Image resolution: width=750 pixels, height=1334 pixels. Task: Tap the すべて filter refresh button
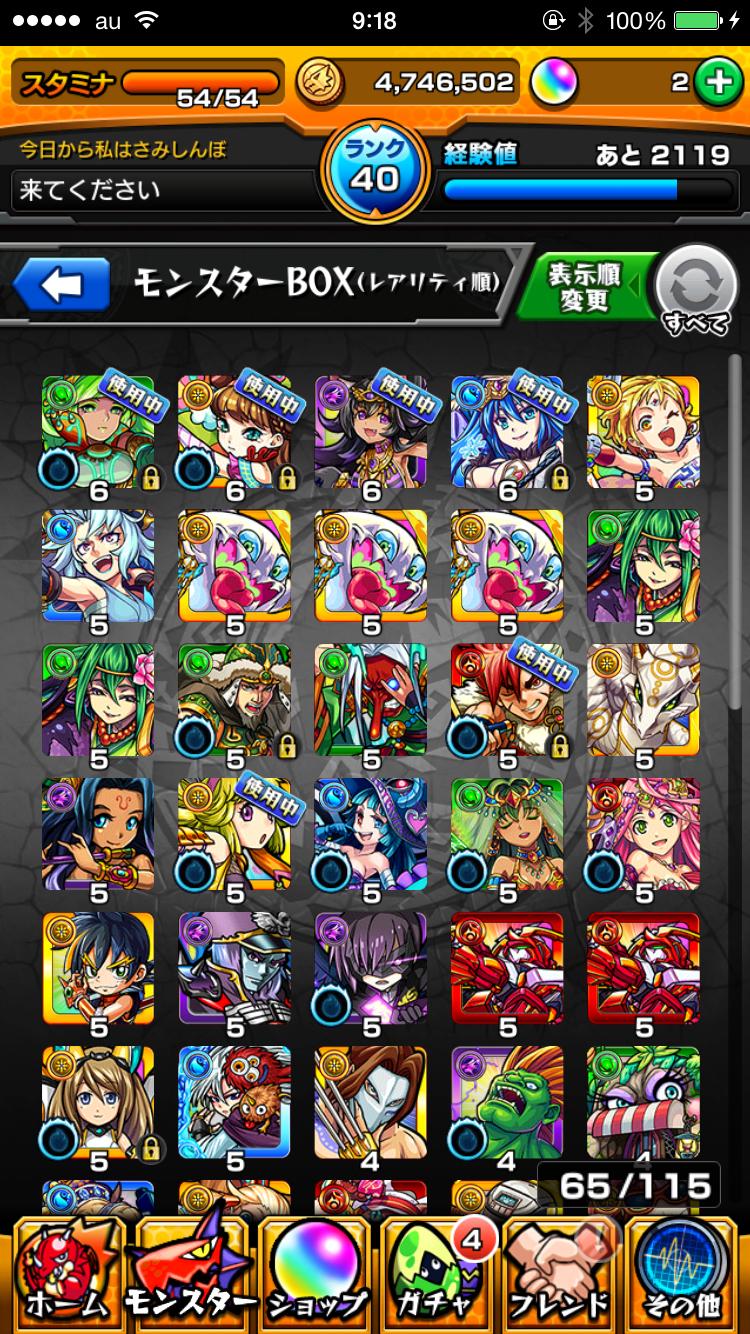tap(694, 290)
